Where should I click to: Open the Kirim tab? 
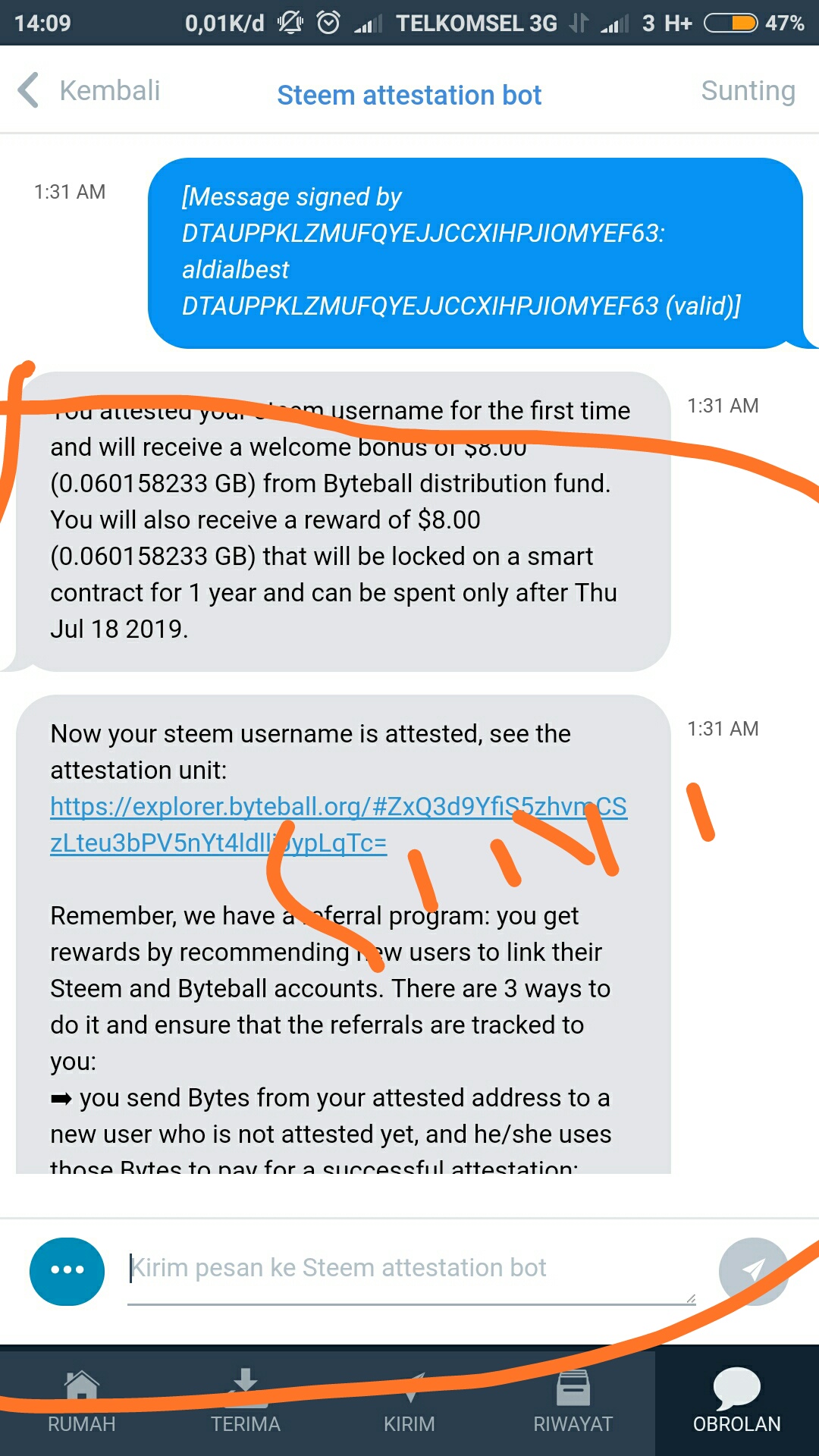(x=409, y=1401)
